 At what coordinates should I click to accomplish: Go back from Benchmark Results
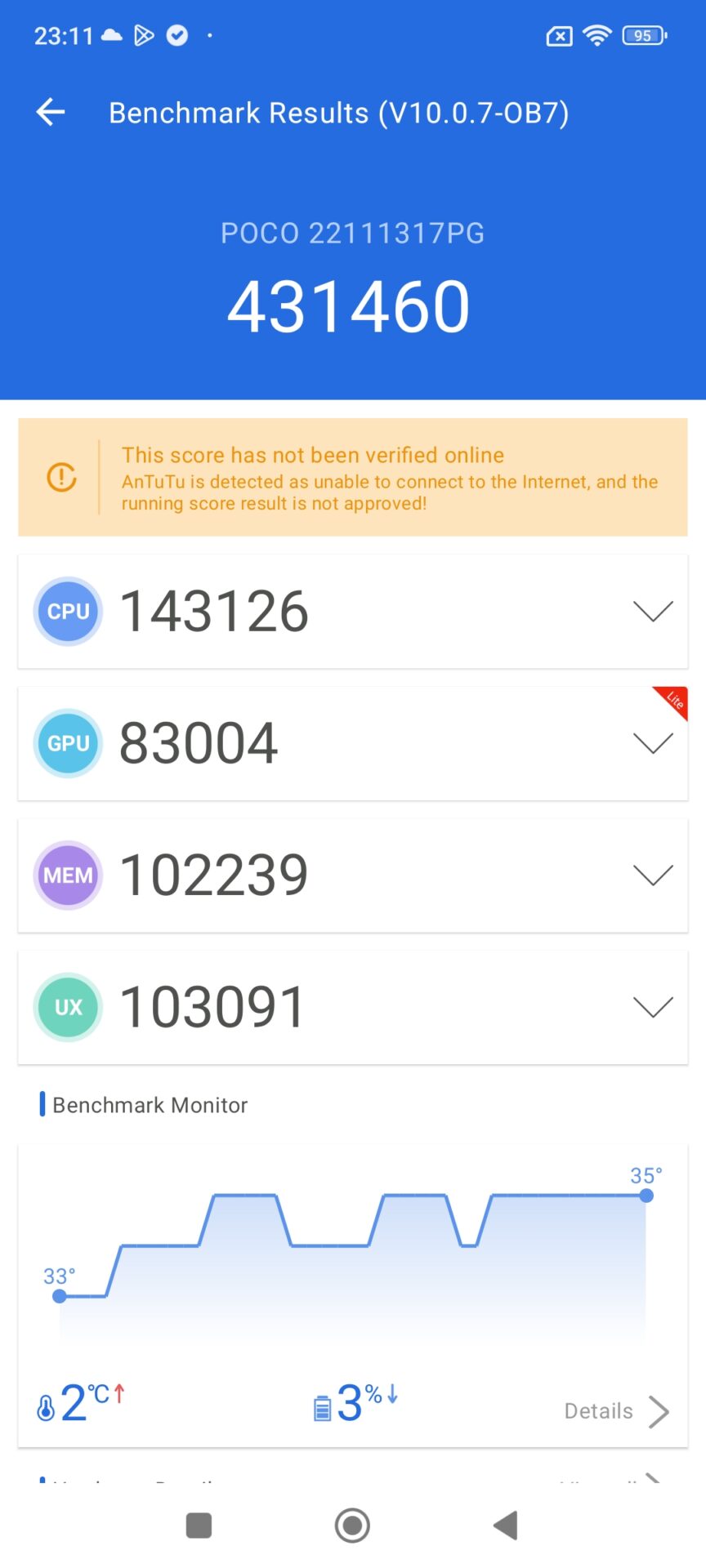click(51, 112)
